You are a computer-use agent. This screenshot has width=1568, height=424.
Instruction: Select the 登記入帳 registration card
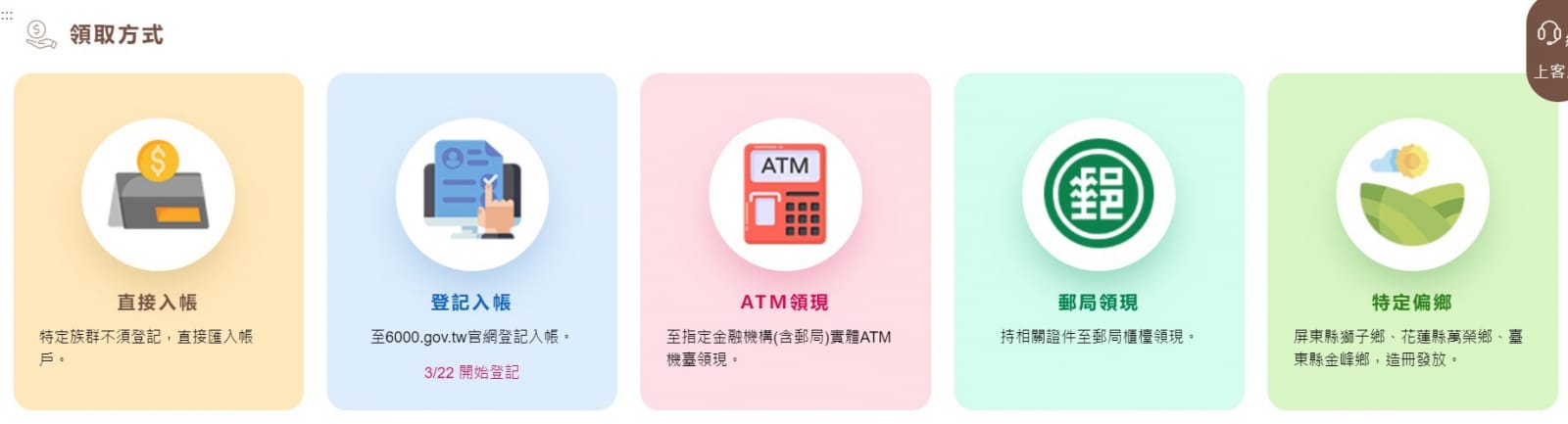[471, 241]
